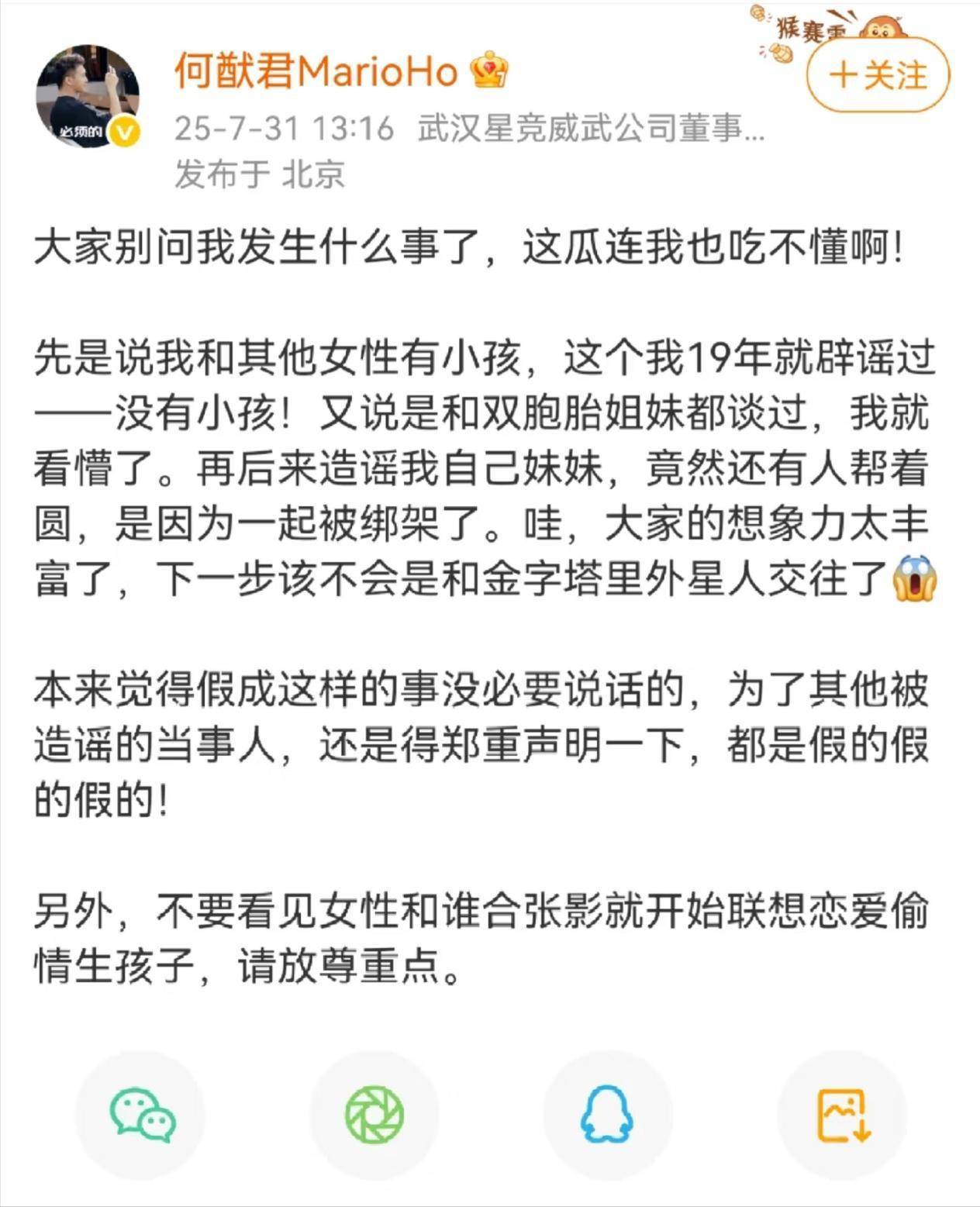The width and height of the screenshot is (980, 1207).
Task: Follow 何猷君MarioHo with +关注 button
Action: coord(878,76)
